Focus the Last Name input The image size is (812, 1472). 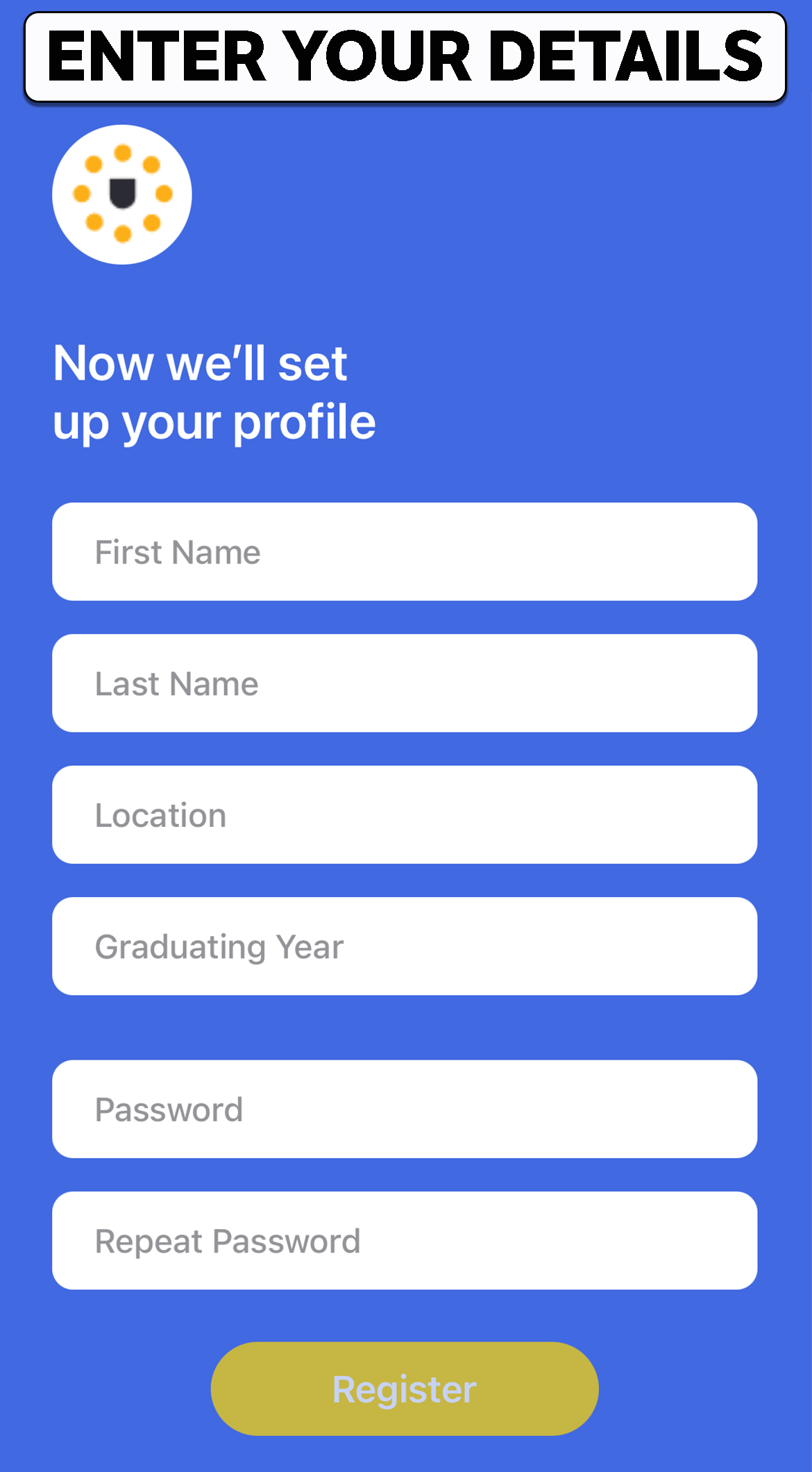405,683
